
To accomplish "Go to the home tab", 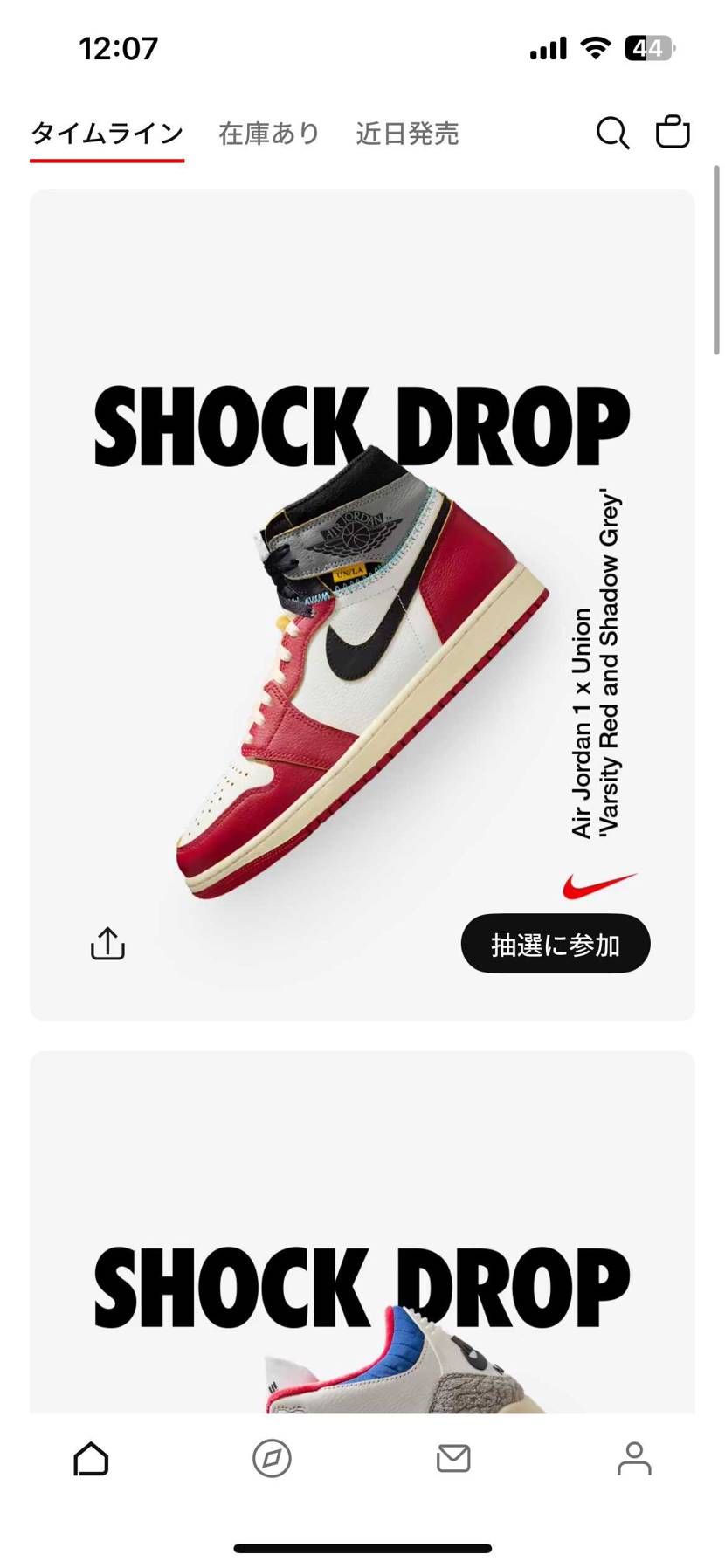I will coord(91,1458).
